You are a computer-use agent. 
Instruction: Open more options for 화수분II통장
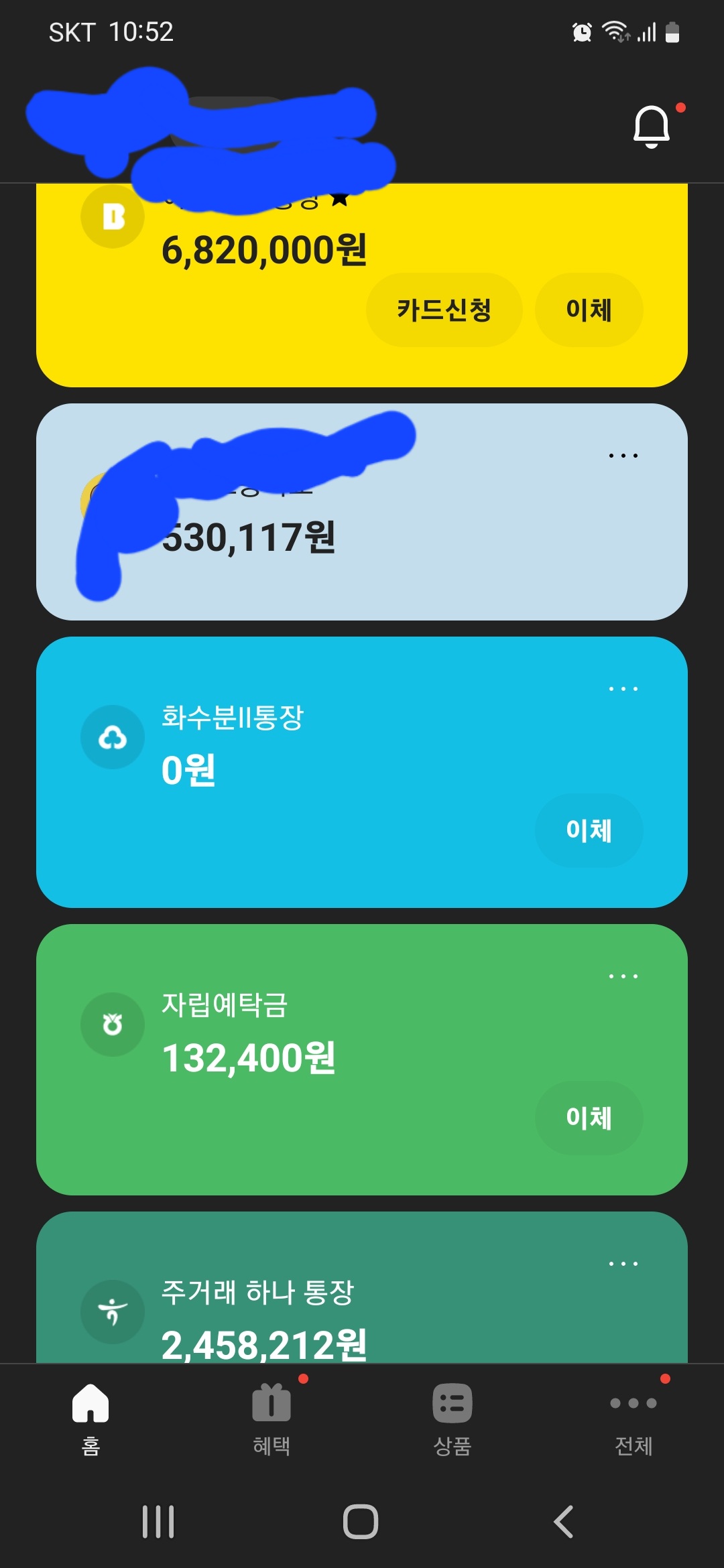coord(623,689)
